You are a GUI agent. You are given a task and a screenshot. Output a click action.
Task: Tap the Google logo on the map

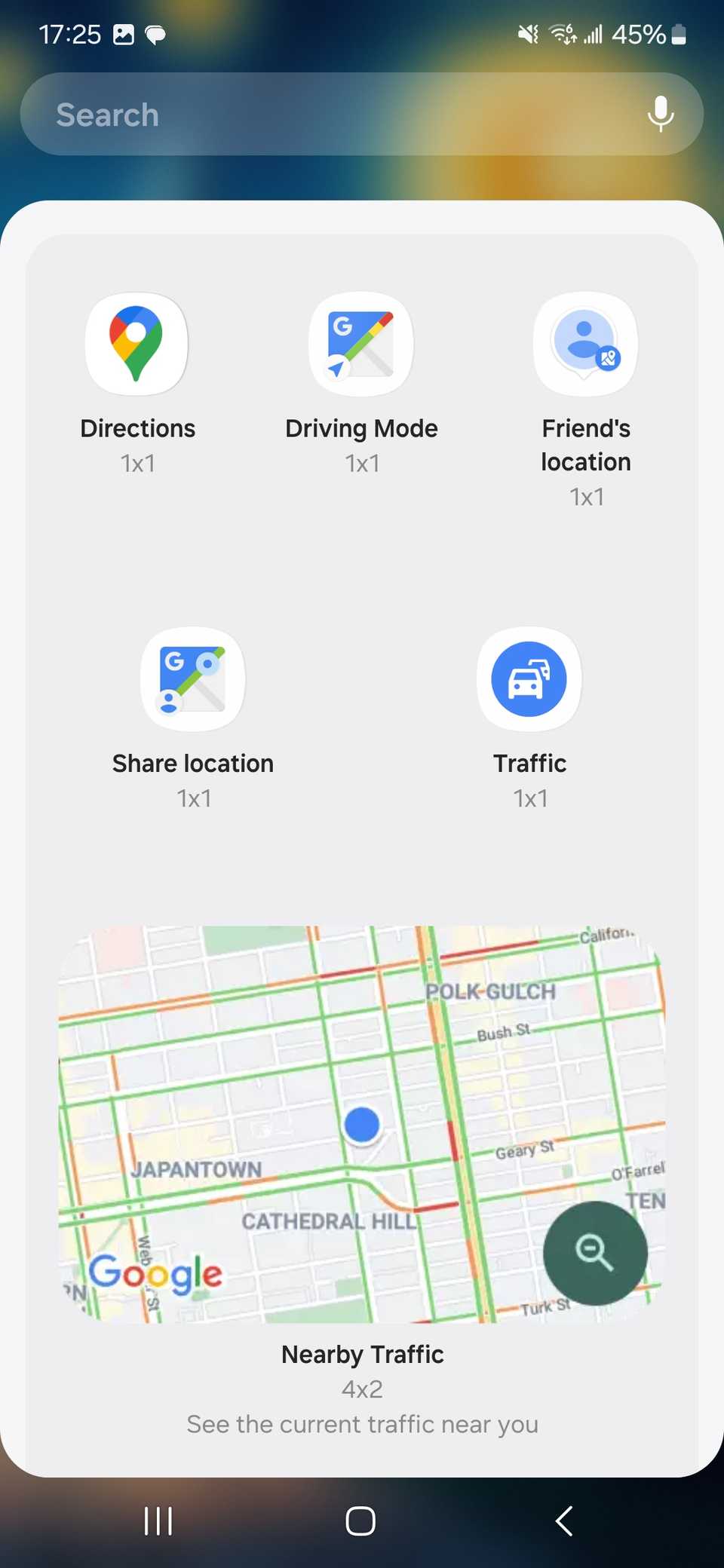[154, 1274]
